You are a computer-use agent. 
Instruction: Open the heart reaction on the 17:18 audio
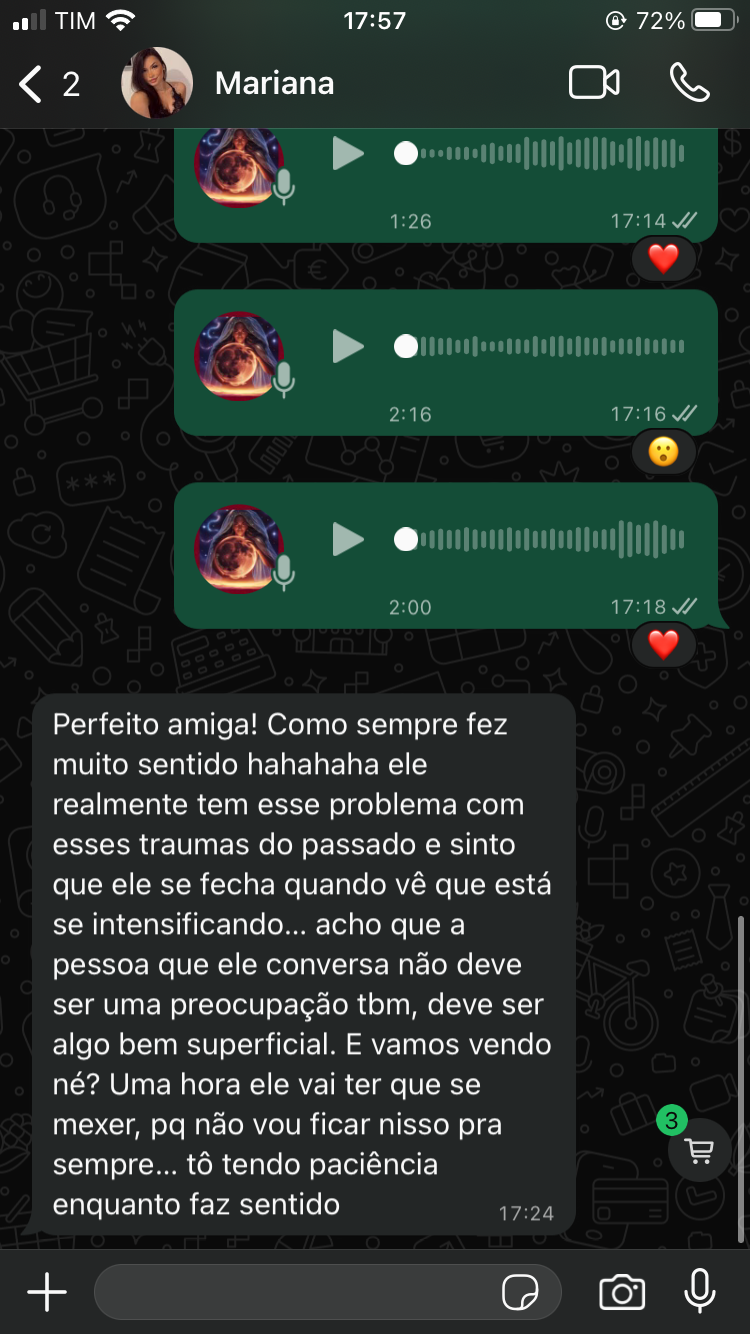664,645
